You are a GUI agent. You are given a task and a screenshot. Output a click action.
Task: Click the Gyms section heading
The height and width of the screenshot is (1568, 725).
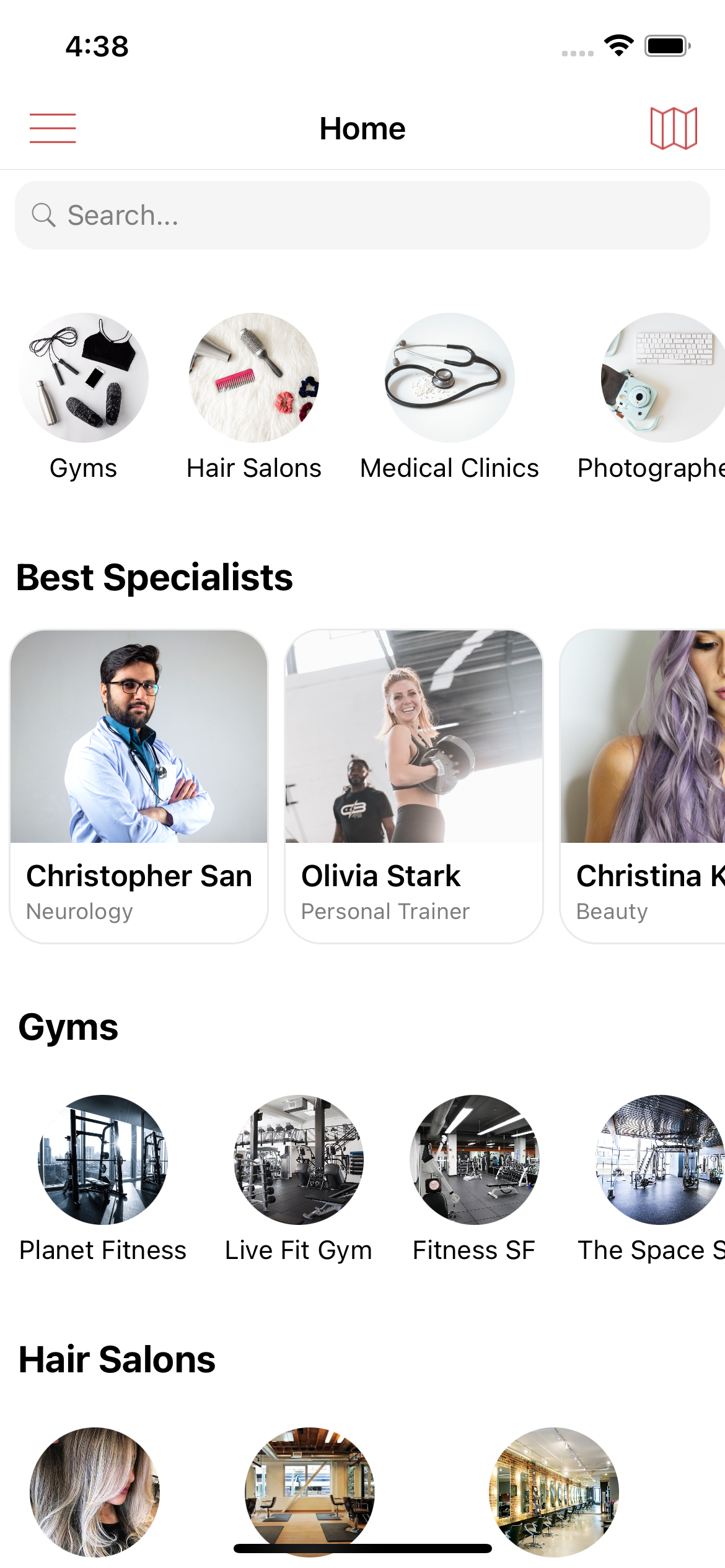(68, 1027)
